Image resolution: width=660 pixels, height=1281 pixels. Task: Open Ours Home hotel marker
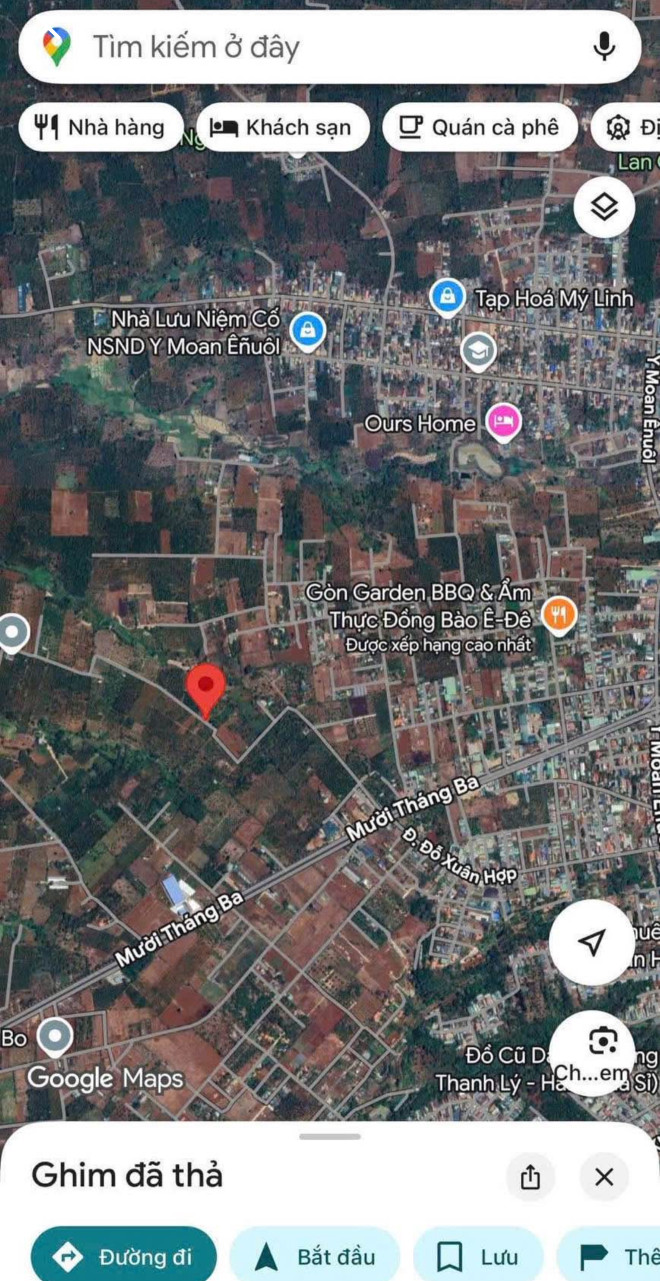click(503, 423)
